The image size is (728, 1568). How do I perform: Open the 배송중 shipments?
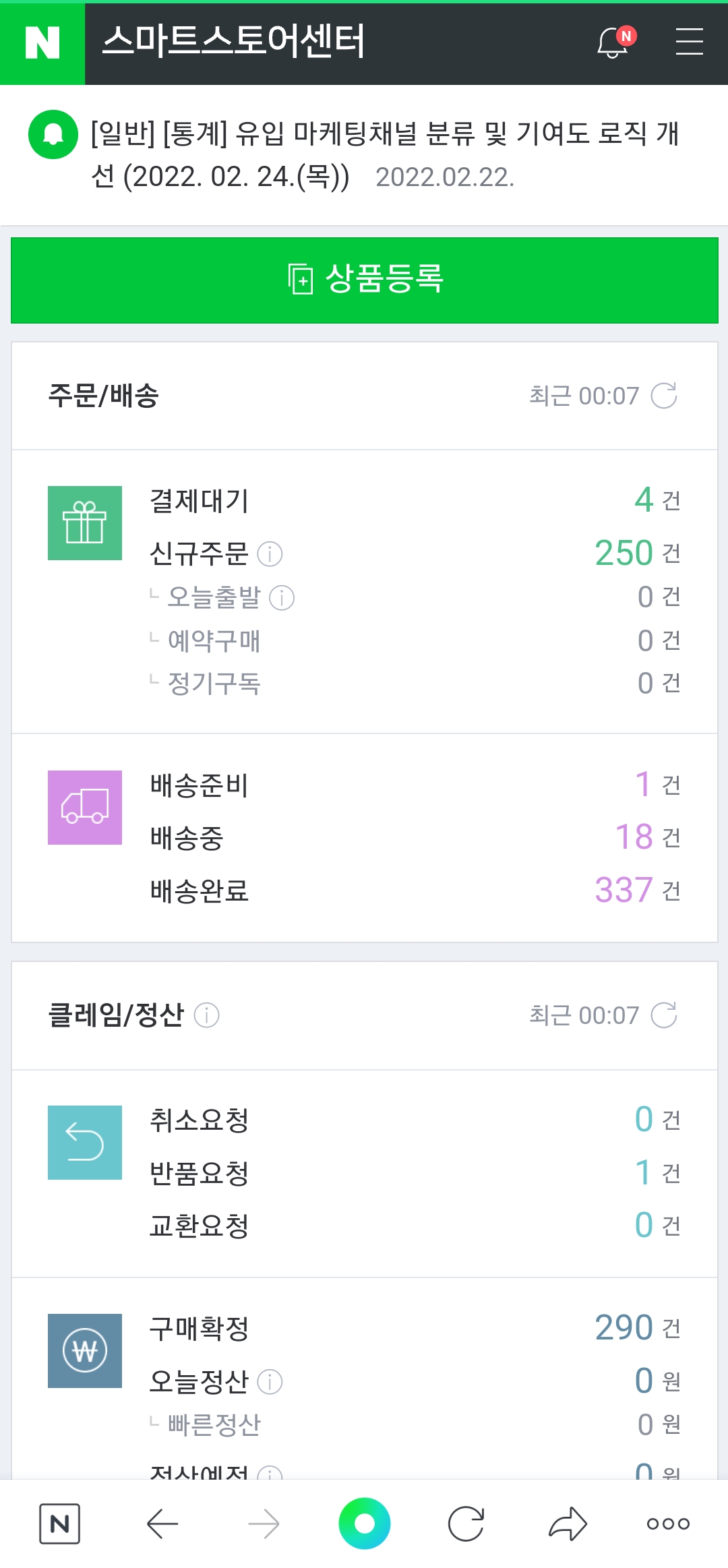pyautogui.click(x=415, y=838)
